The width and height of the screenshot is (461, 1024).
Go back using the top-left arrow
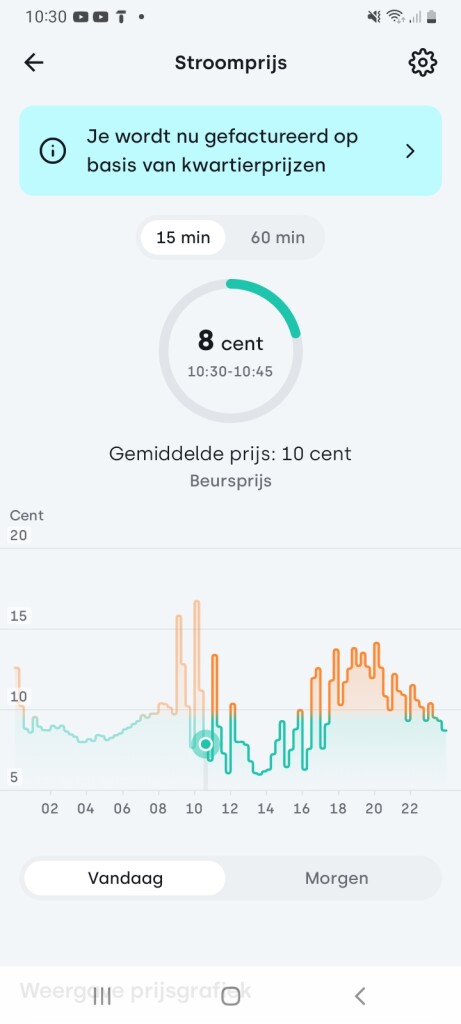pyautogui.click(x=34, y=63)
